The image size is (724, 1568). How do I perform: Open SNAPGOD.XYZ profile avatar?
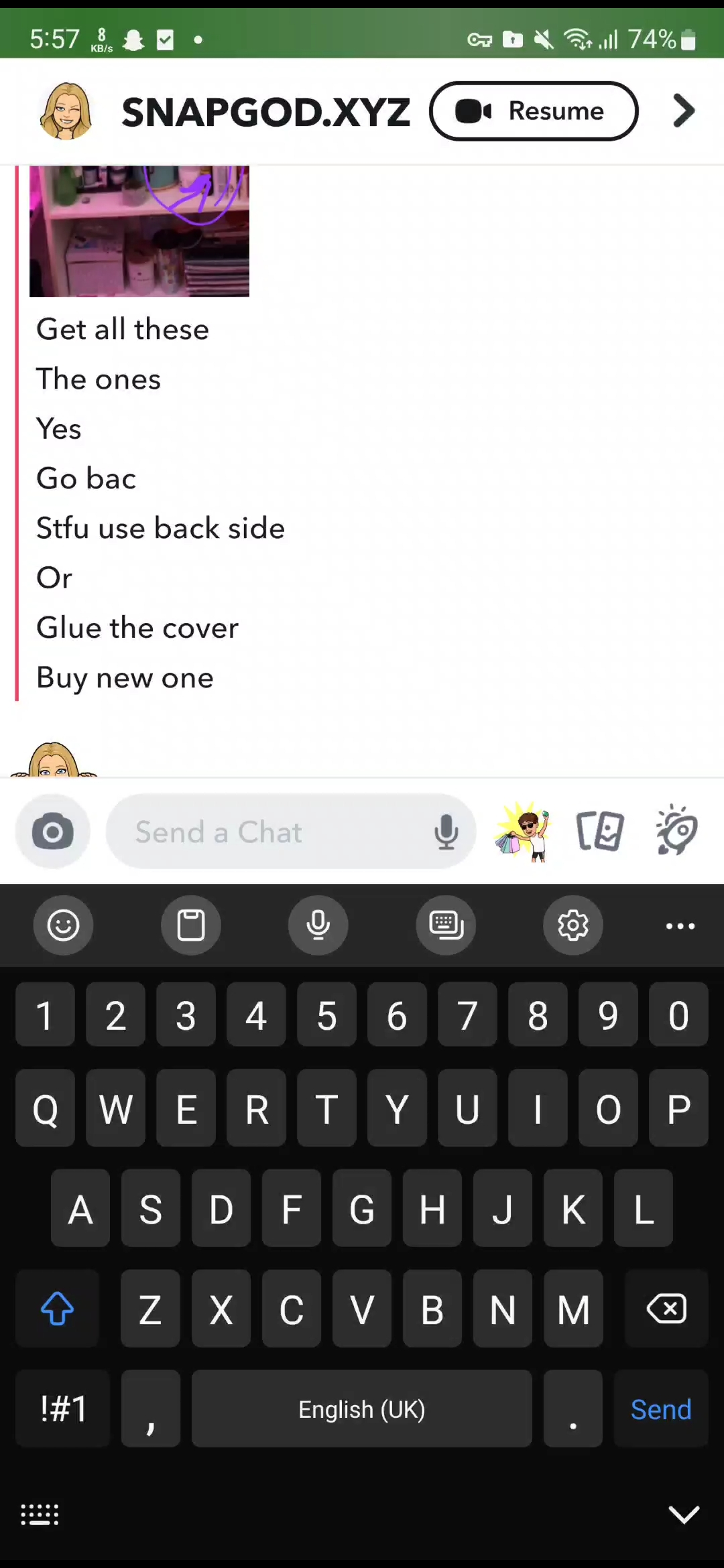pyautogui.click(x=65, y=111)
